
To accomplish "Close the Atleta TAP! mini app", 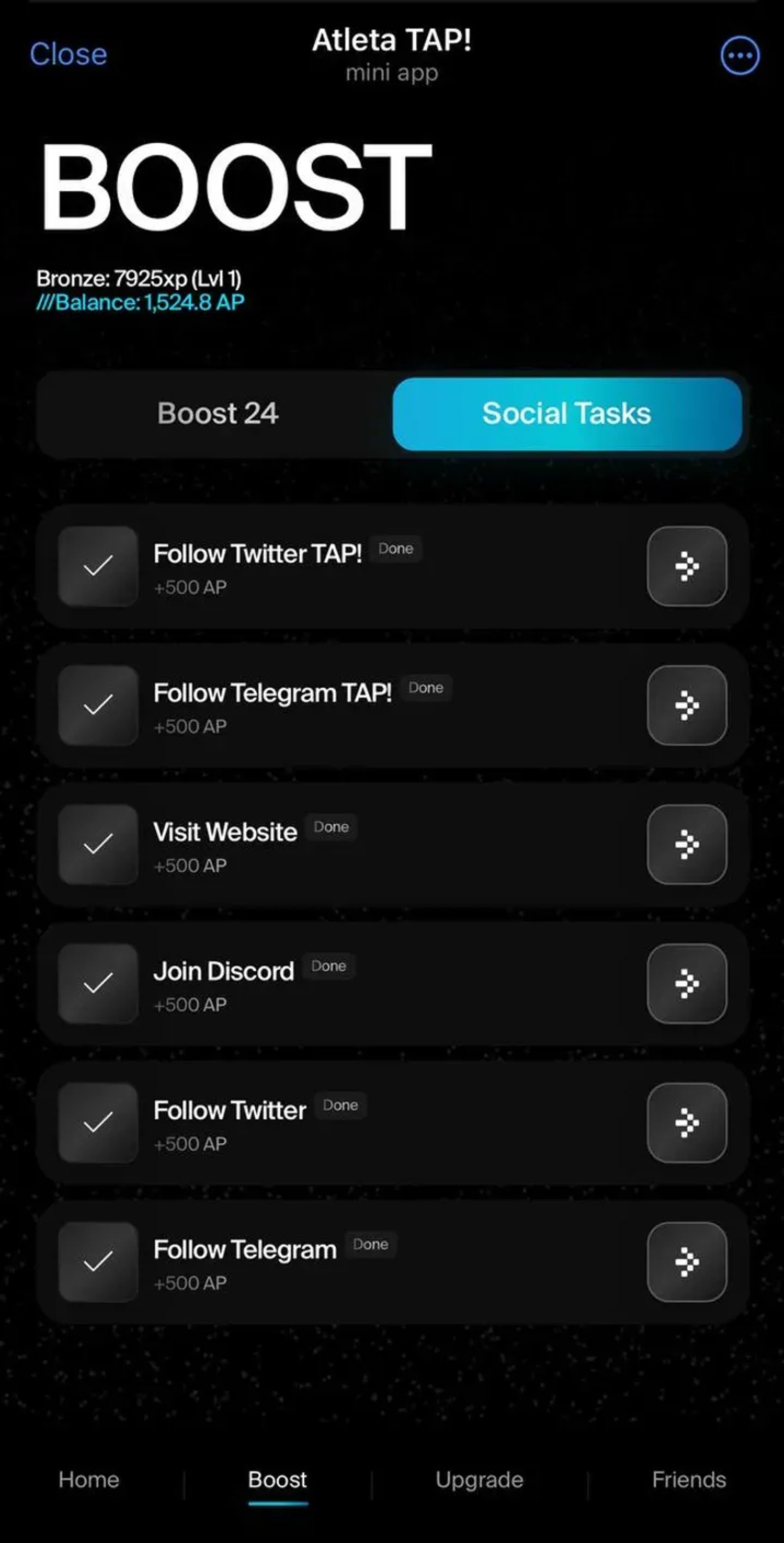I will click(x=69, y=54).
